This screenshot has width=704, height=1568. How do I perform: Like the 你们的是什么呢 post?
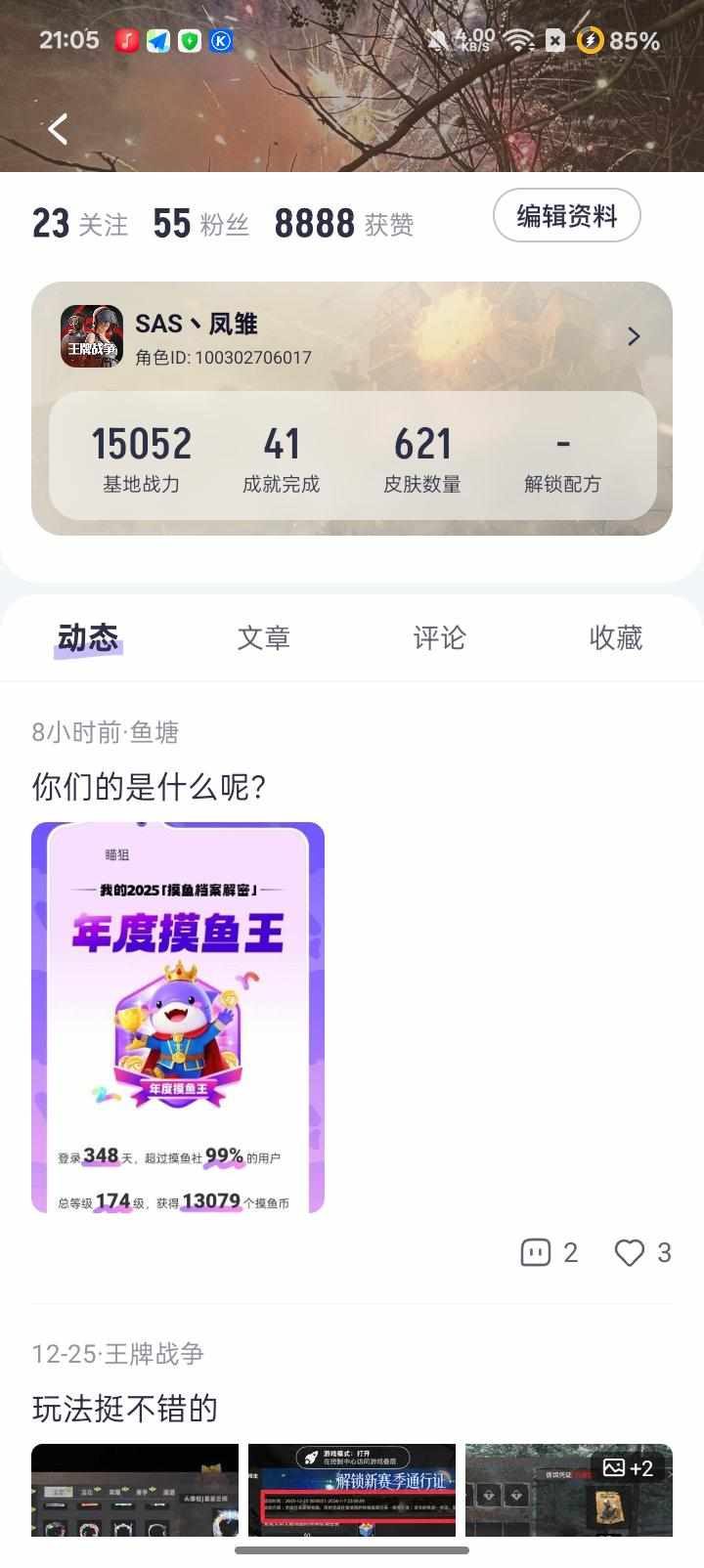click(641, 1252)
